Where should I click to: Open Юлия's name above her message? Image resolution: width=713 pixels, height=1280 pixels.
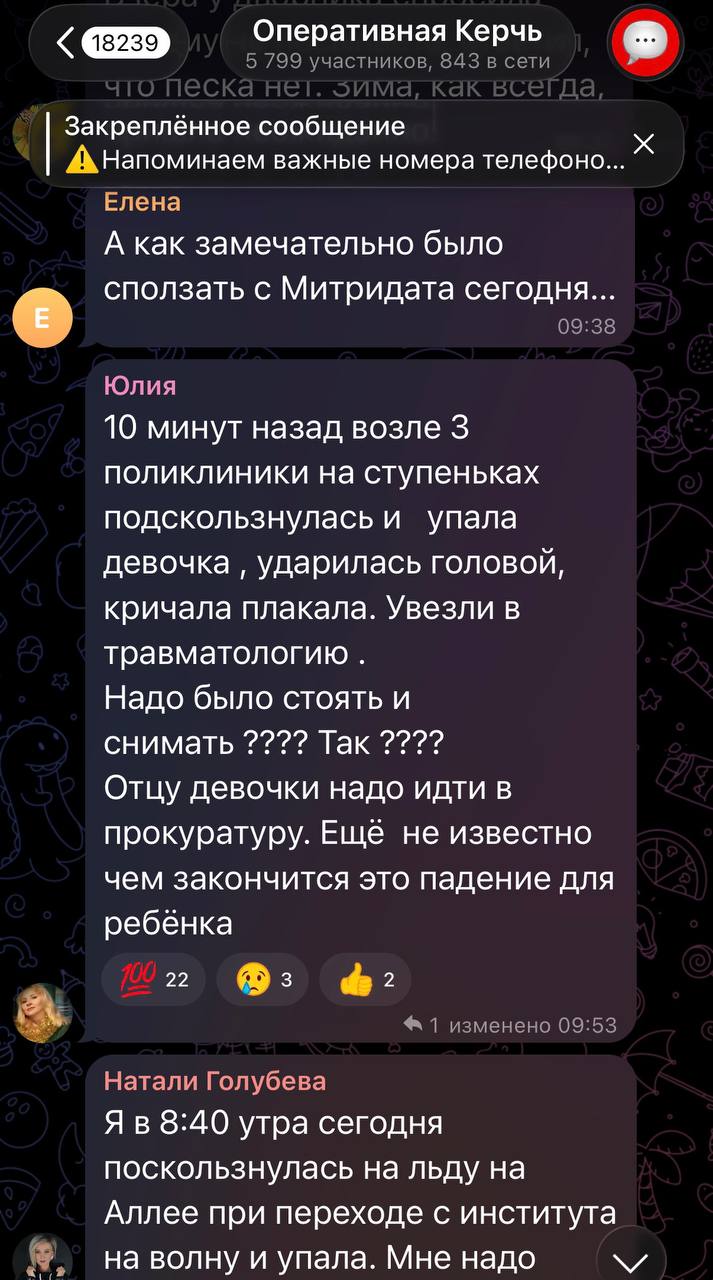[140, 386]
